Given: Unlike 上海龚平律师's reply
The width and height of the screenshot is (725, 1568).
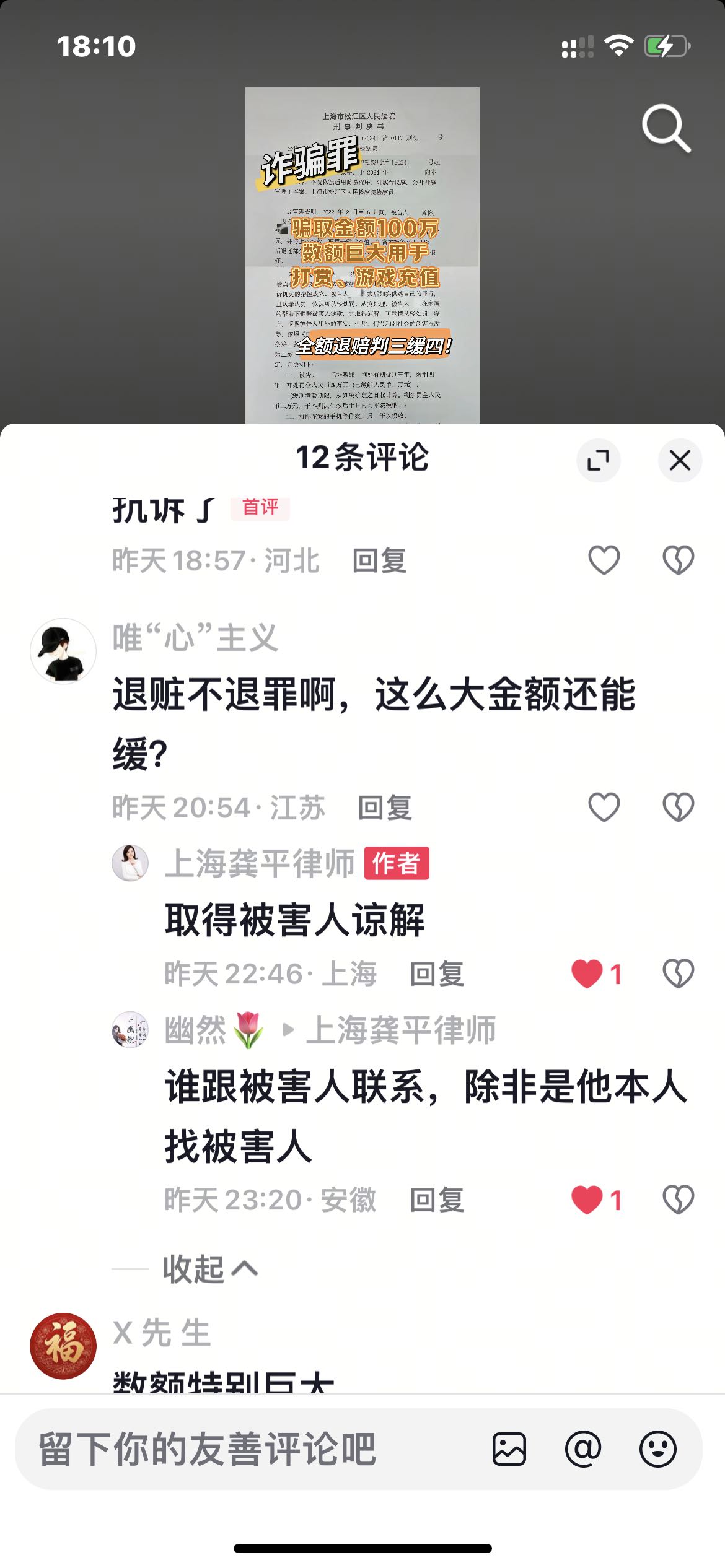Looking at the screenshot, I should coord(587,973).
